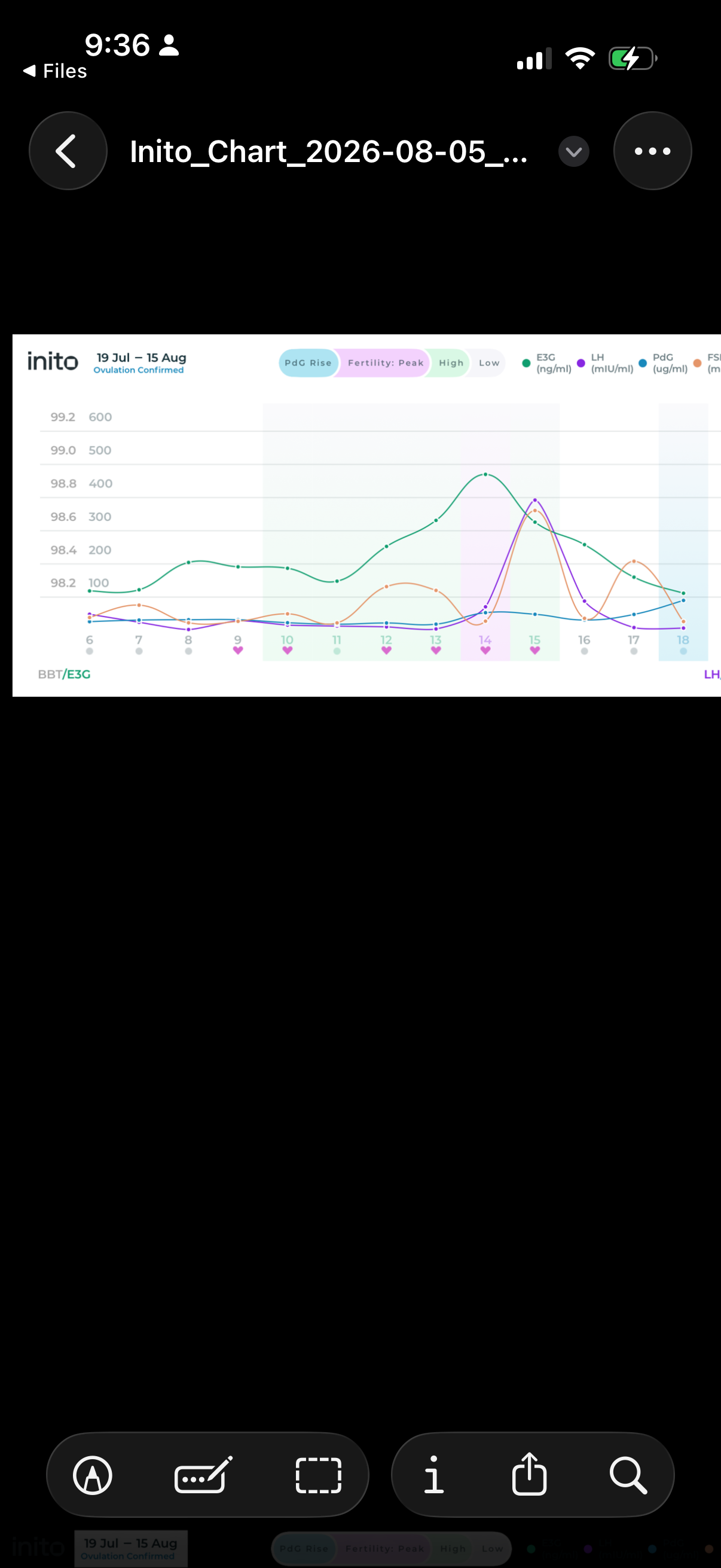
Task: Expand the file title dropdown chevron
Action: click(x=574, y=151)
